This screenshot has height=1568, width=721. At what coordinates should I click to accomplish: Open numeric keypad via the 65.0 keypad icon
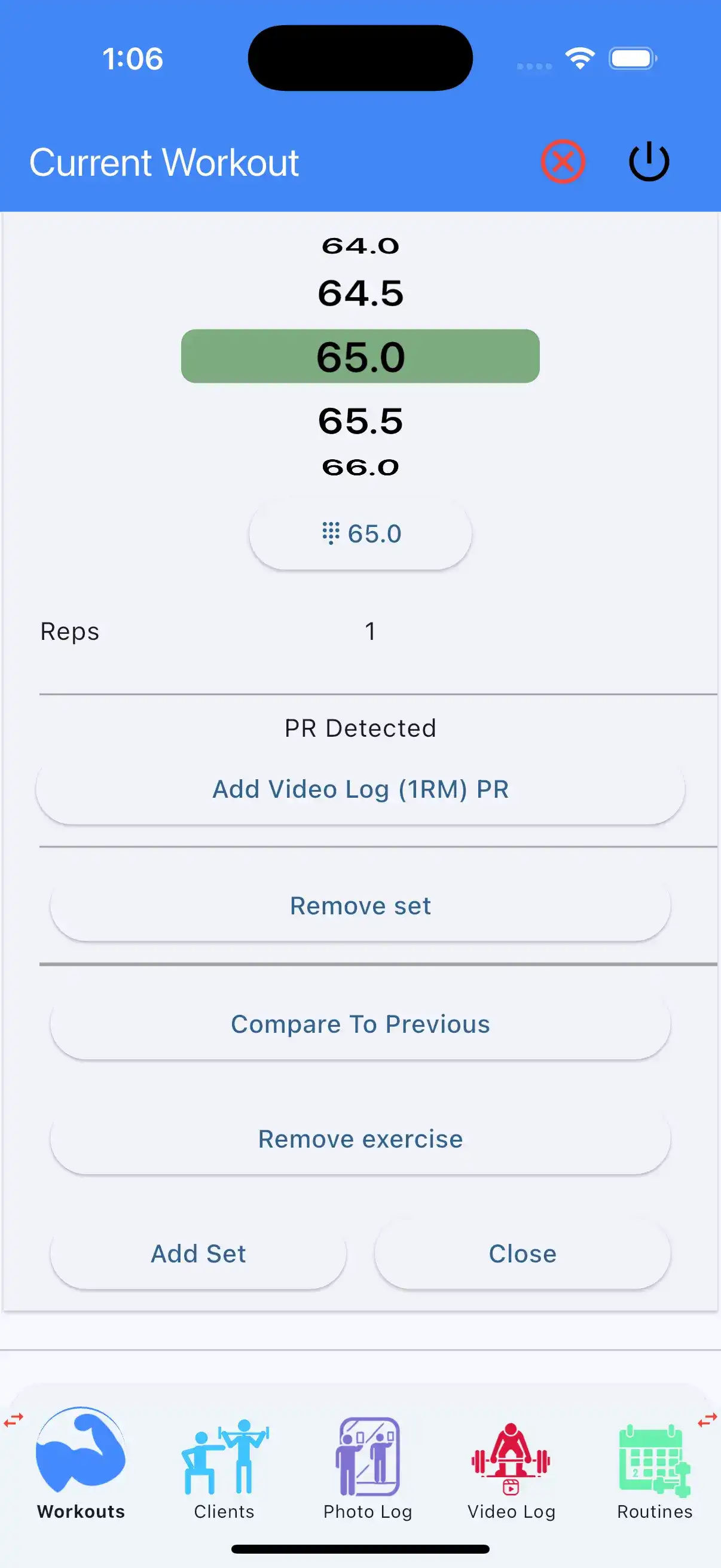pyautogui.click(x=359, y=533)
